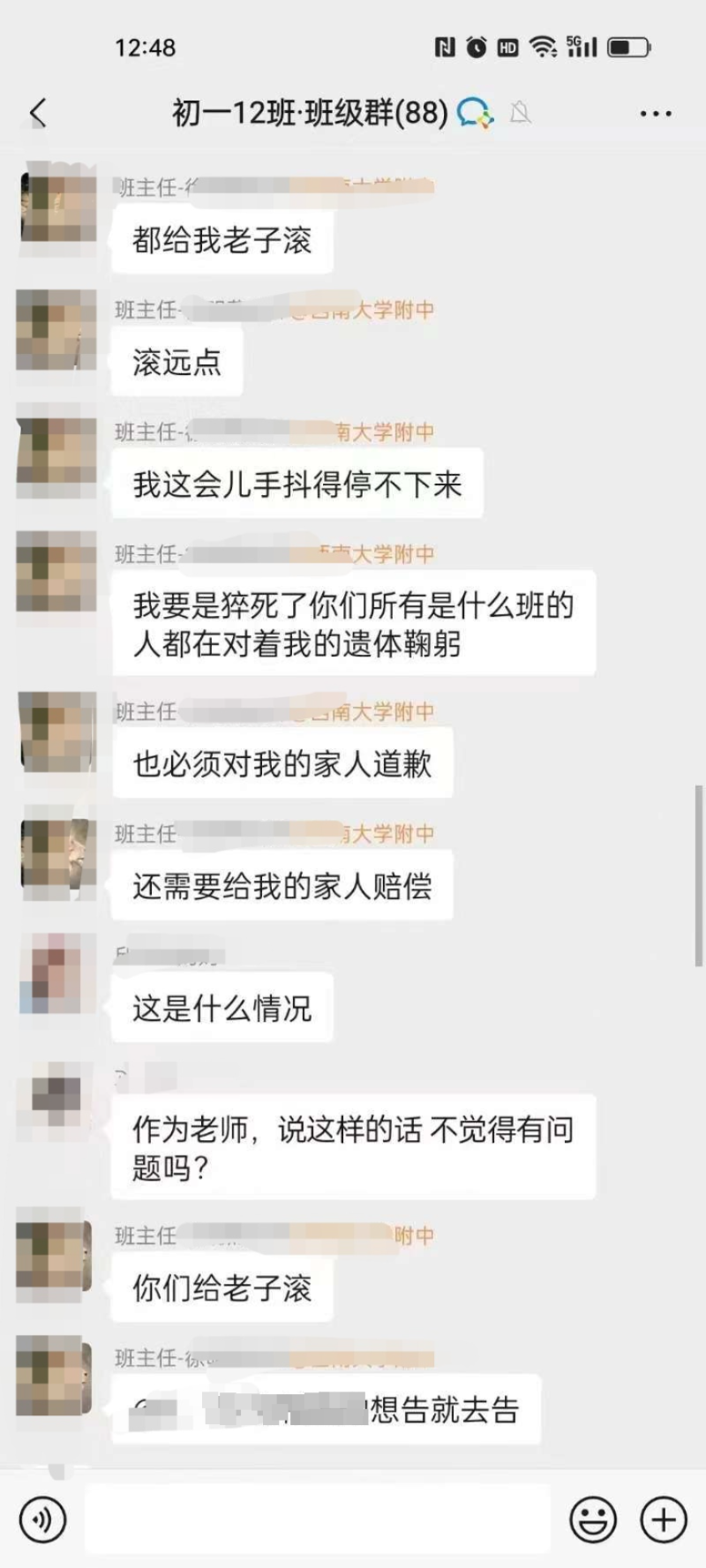This screenshot has width=706, height=1568.
Task: Tap the group title icon beside 班级群(88)
Action: (x=475, y=114)
